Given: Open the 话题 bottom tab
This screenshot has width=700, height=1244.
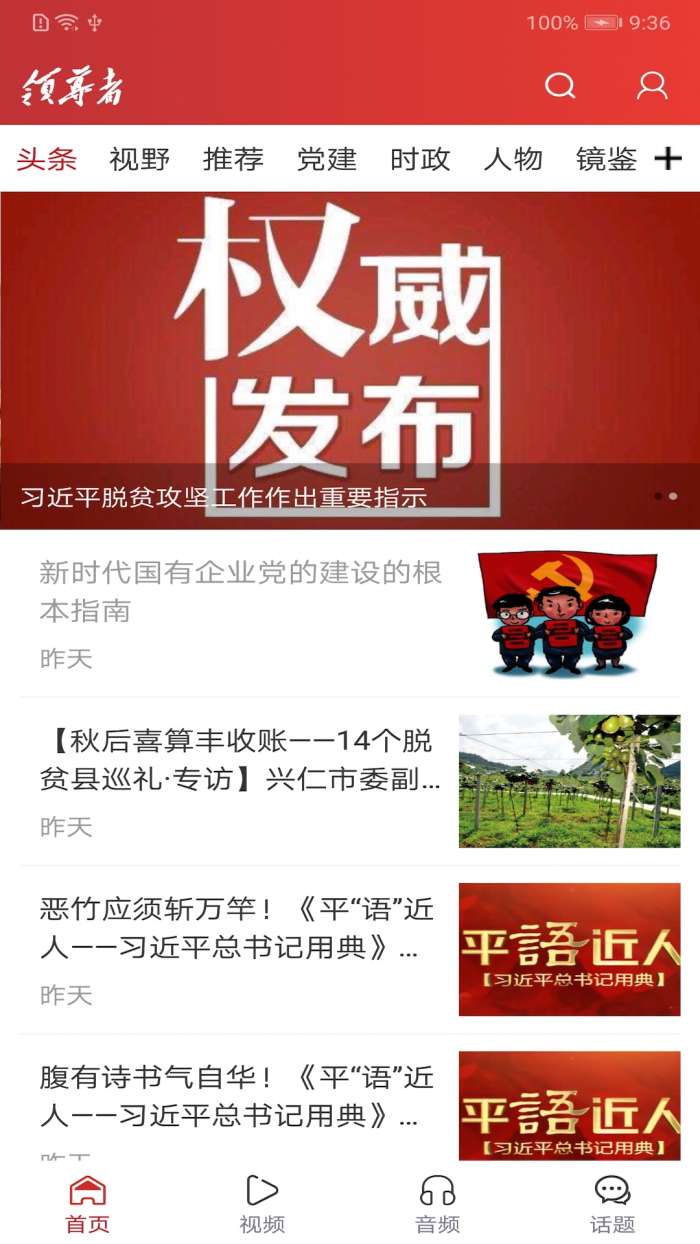Looking at the screenshot, I should point(612,1203).
